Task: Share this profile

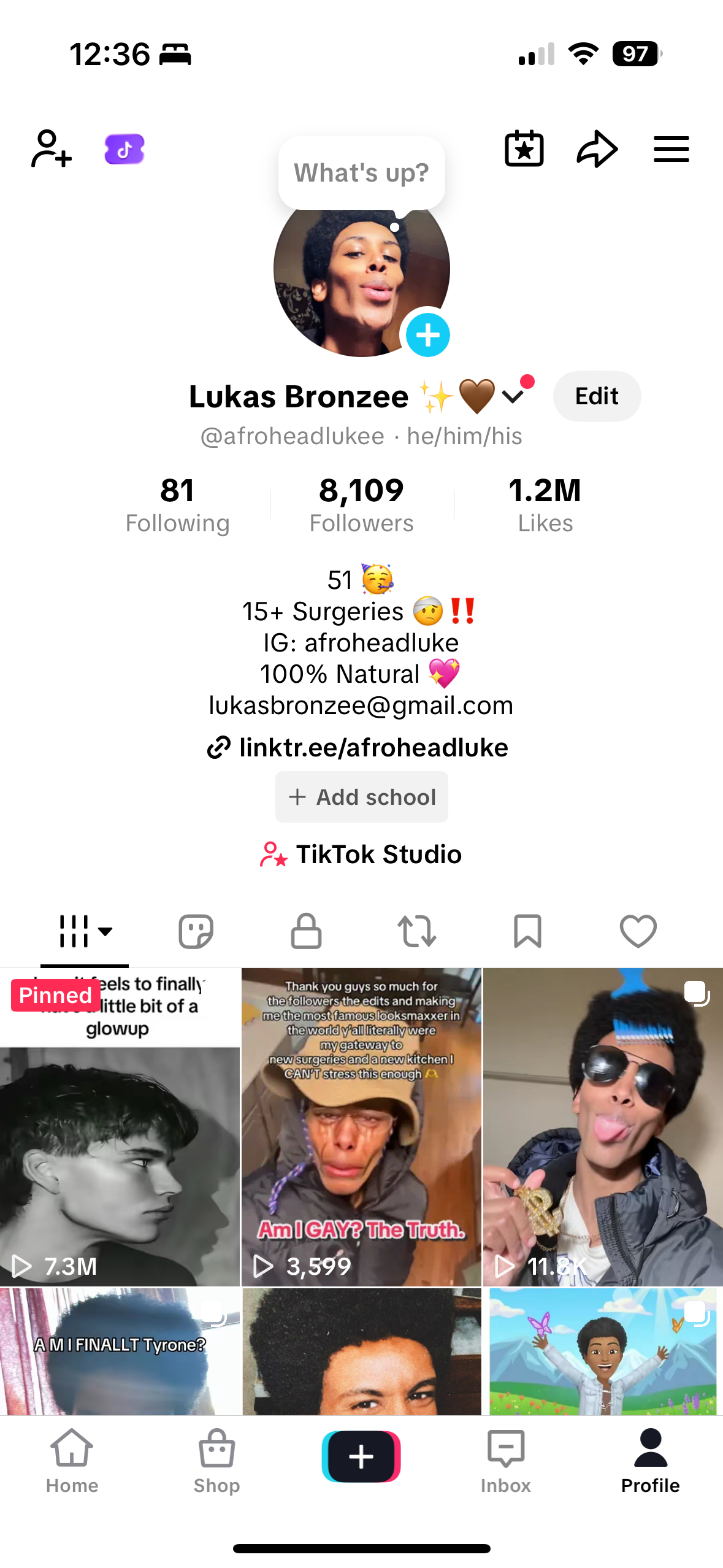Action: (597, 148)
